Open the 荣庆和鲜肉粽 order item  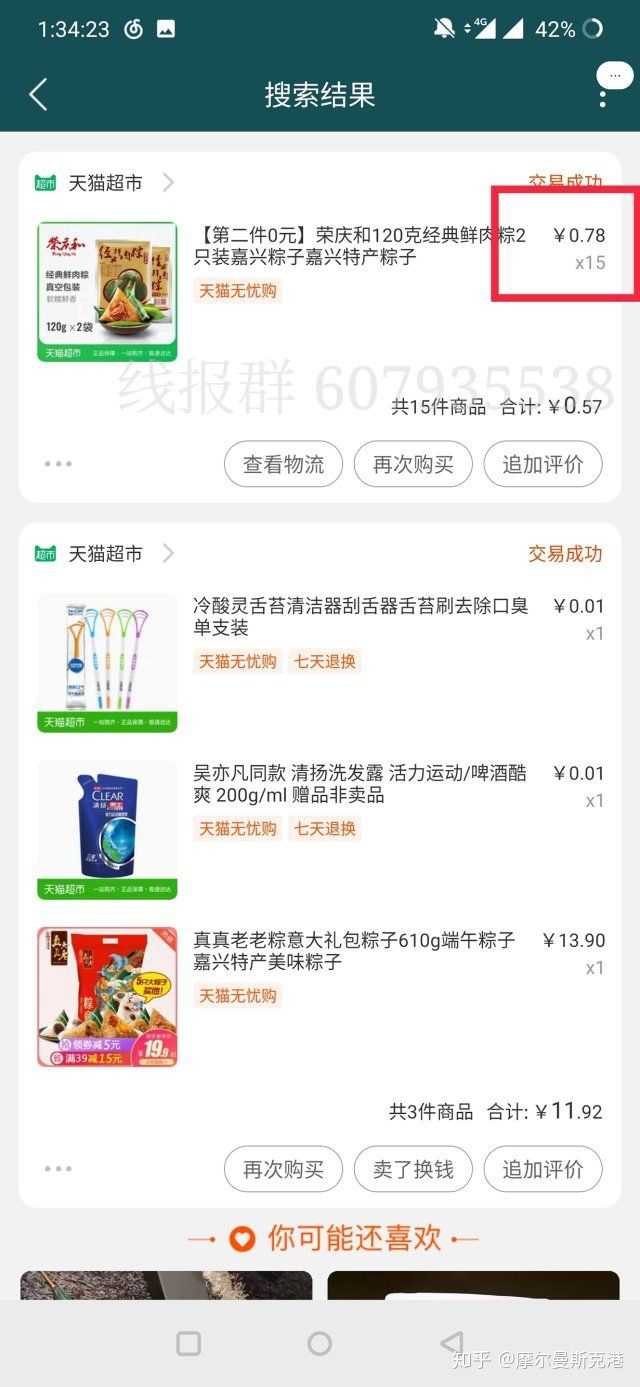358,247
